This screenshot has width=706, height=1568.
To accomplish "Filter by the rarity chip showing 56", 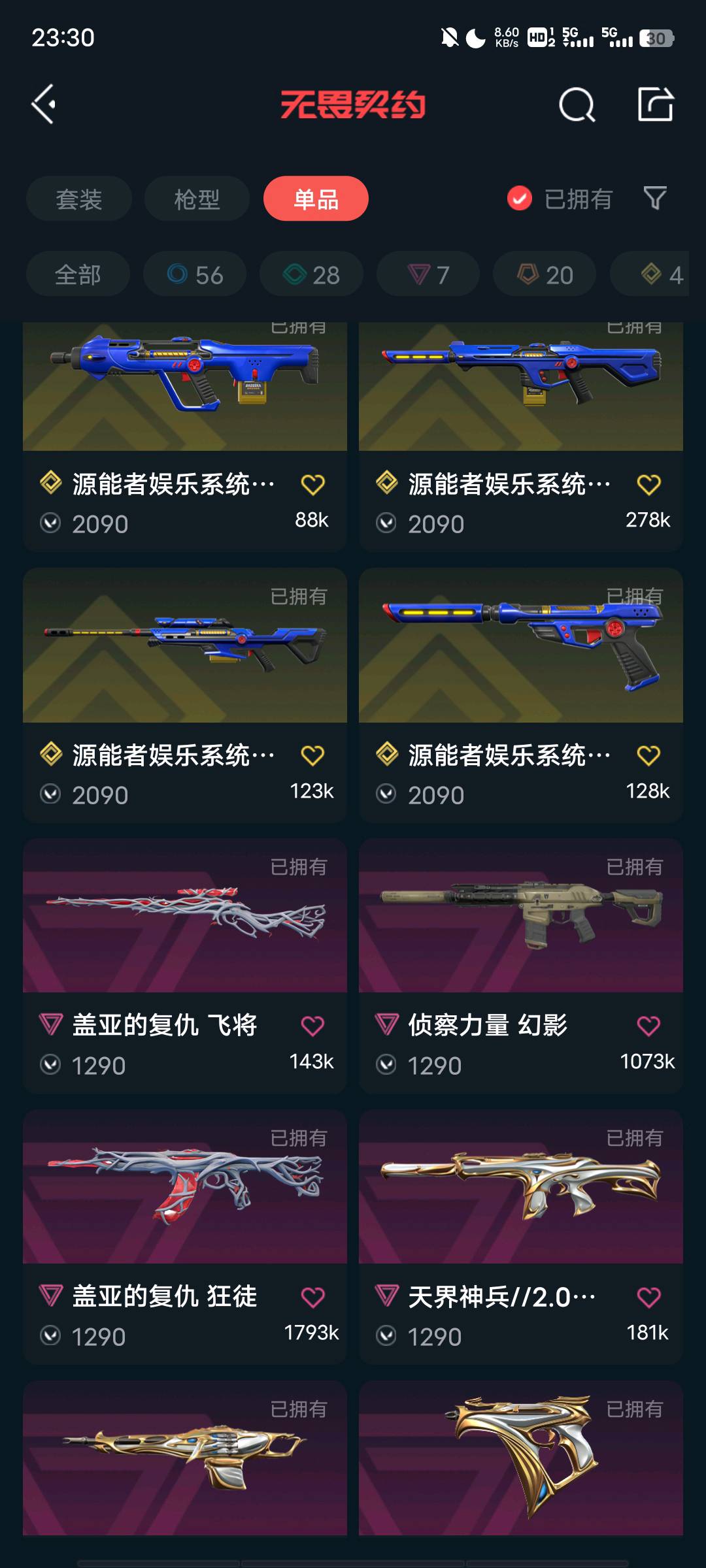I will pyautogui.click(x=195, y=274).
